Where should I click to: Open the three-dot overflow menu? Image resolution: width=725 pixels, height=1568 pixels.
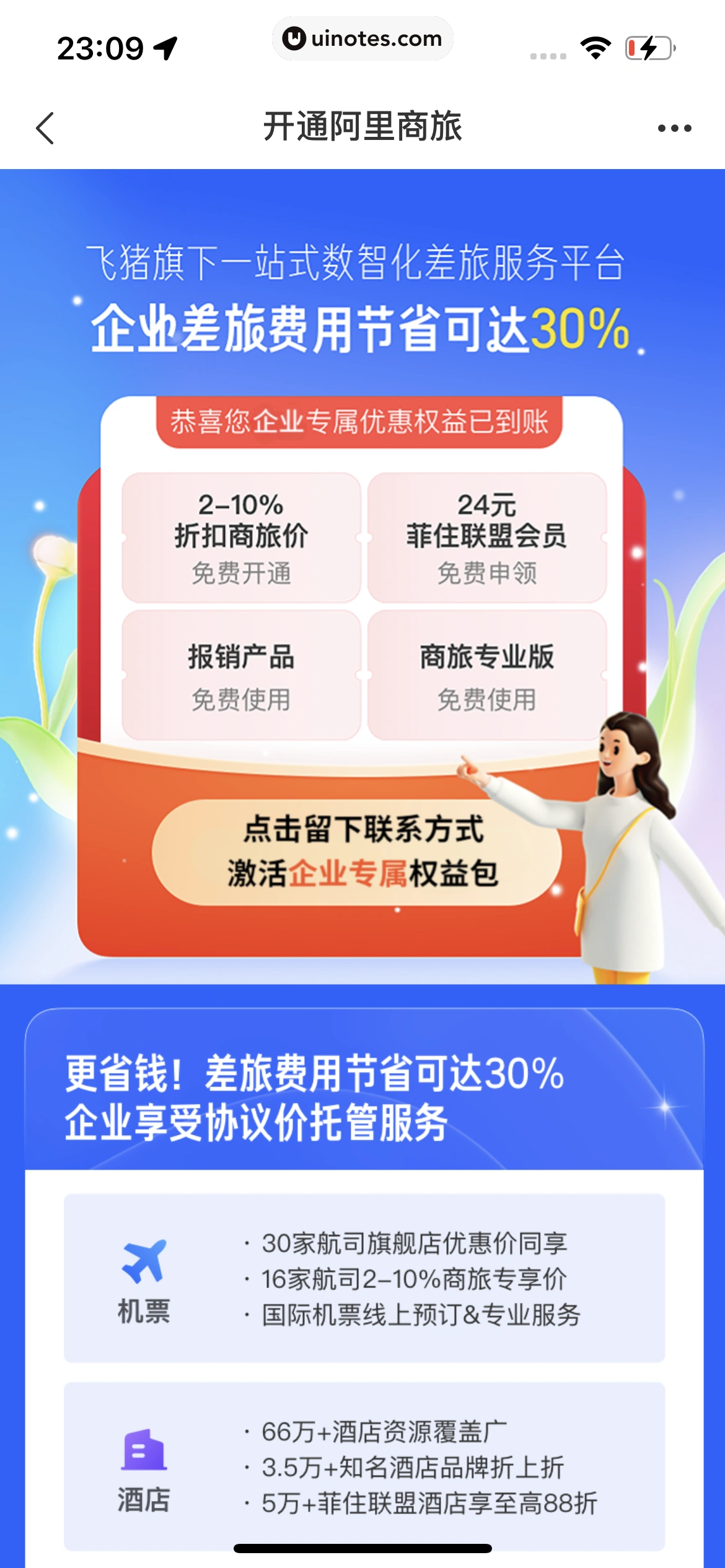tap(674, 128)
